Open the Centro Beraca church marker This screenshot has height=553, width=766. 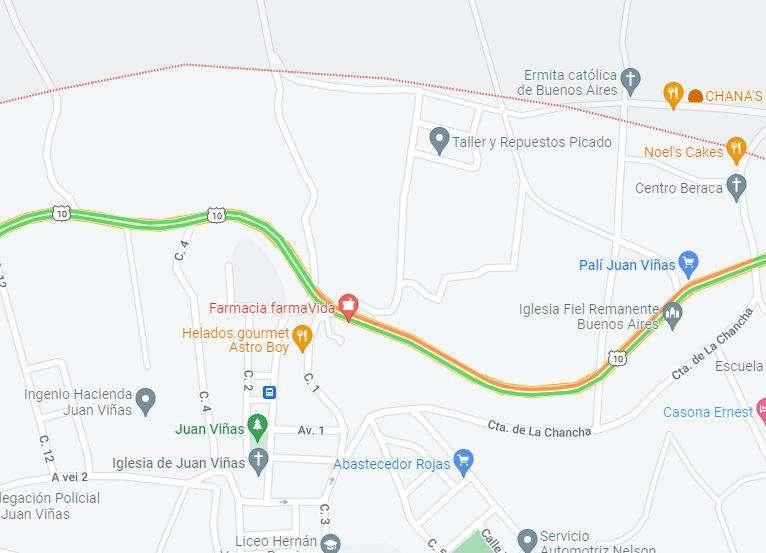pyautogui.click(x=736, y=187)
